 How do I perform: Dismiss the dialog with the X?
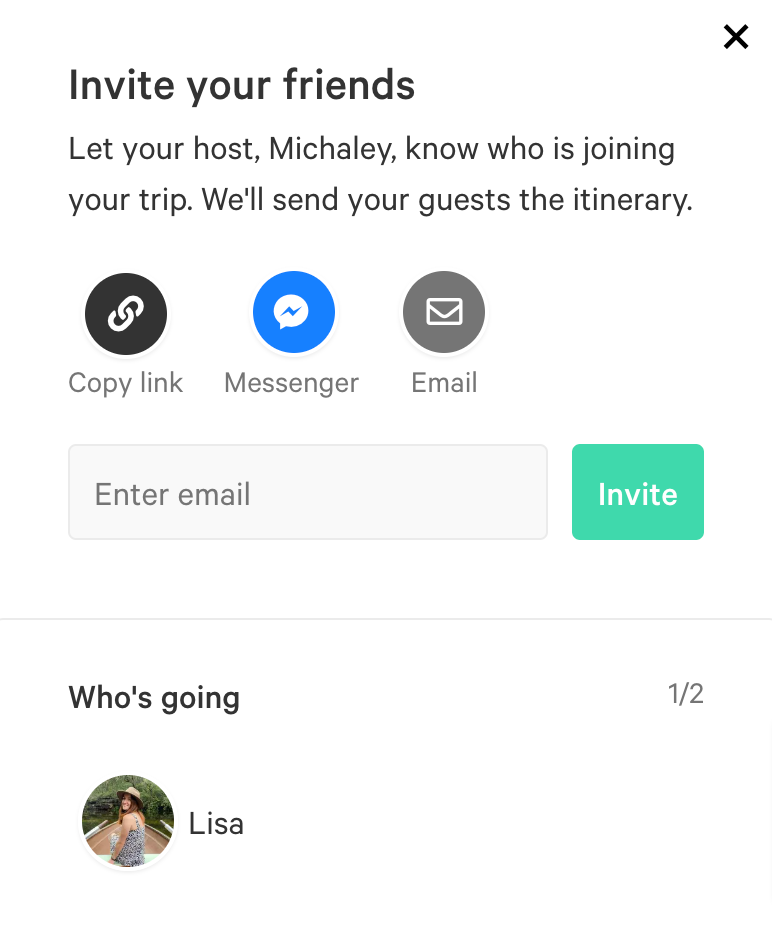point(736,36)
